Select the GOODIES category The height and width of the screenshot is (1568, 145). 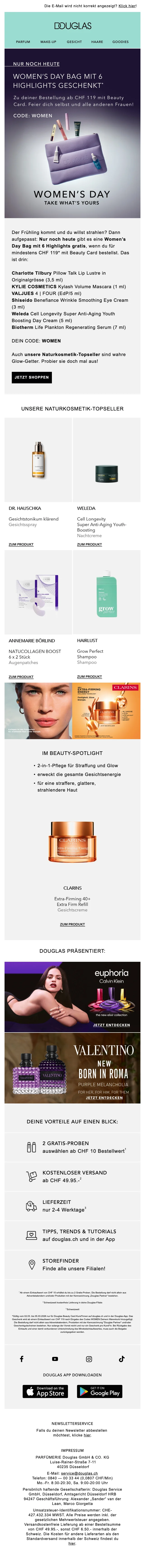[121, 42]
